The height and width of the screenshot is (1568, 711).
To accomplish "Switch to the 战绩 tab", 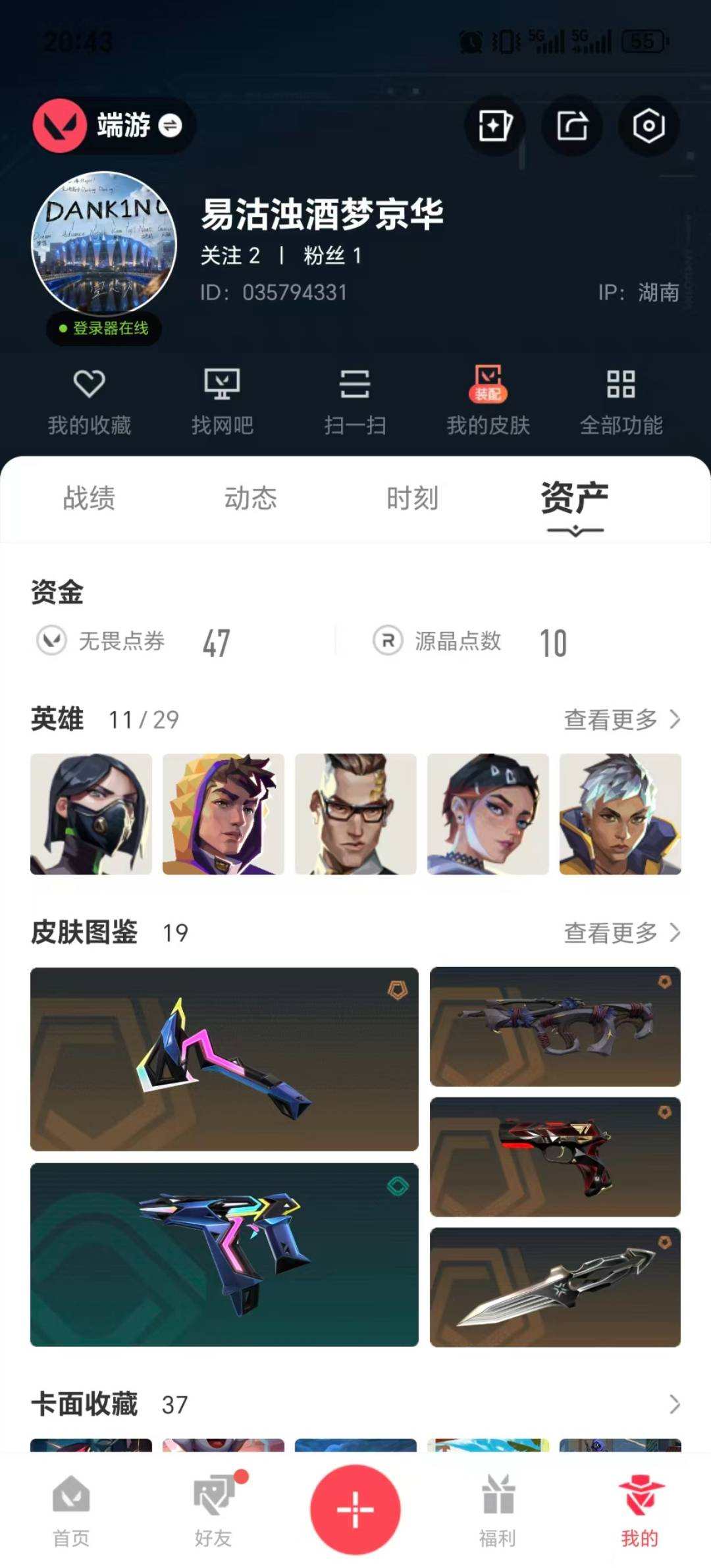I will (x=90, y=499).
